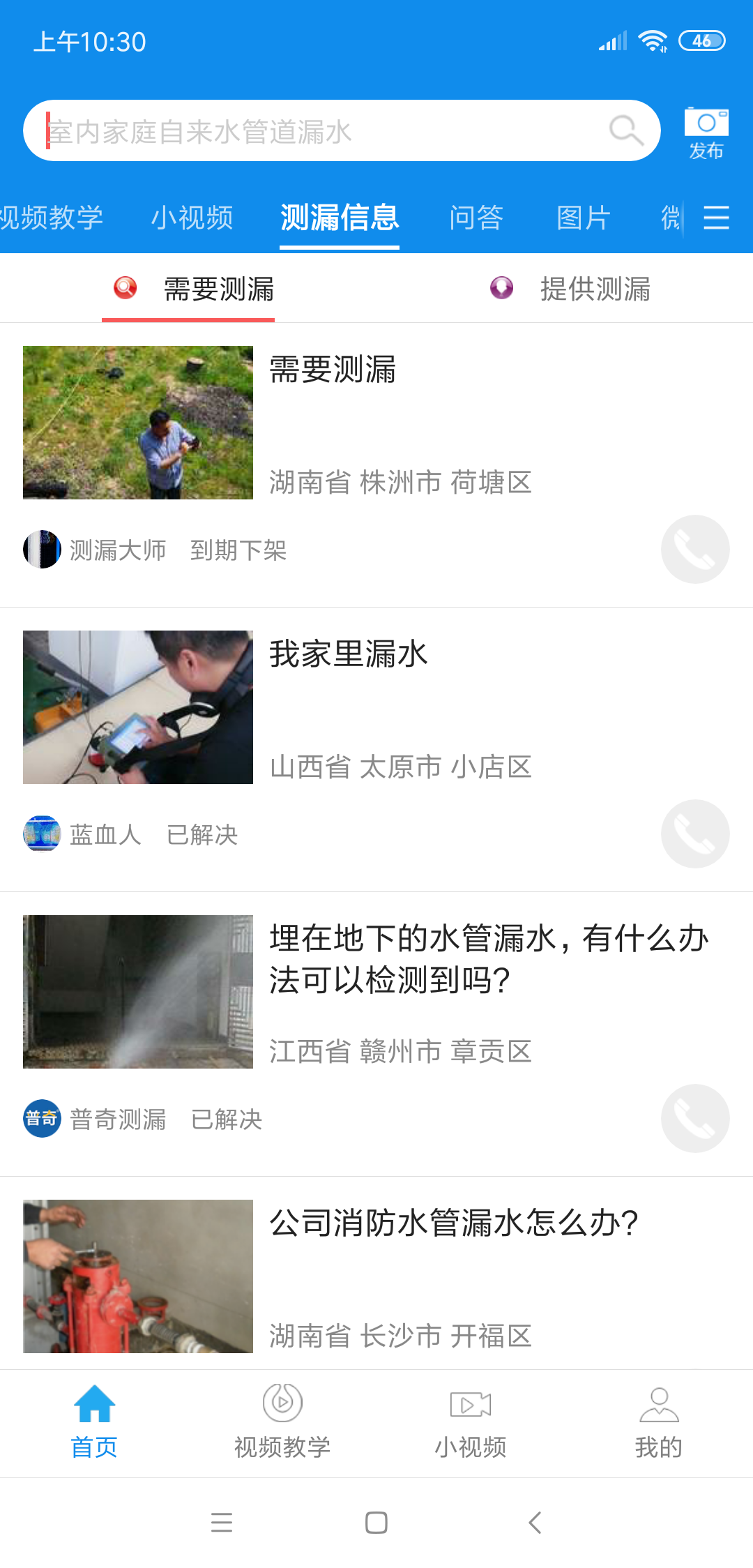Image resolution: width=753 pixels, height=1568 pixels.
Task: Go to 小视频 in the bottom bar
Action: point(471,1422)
